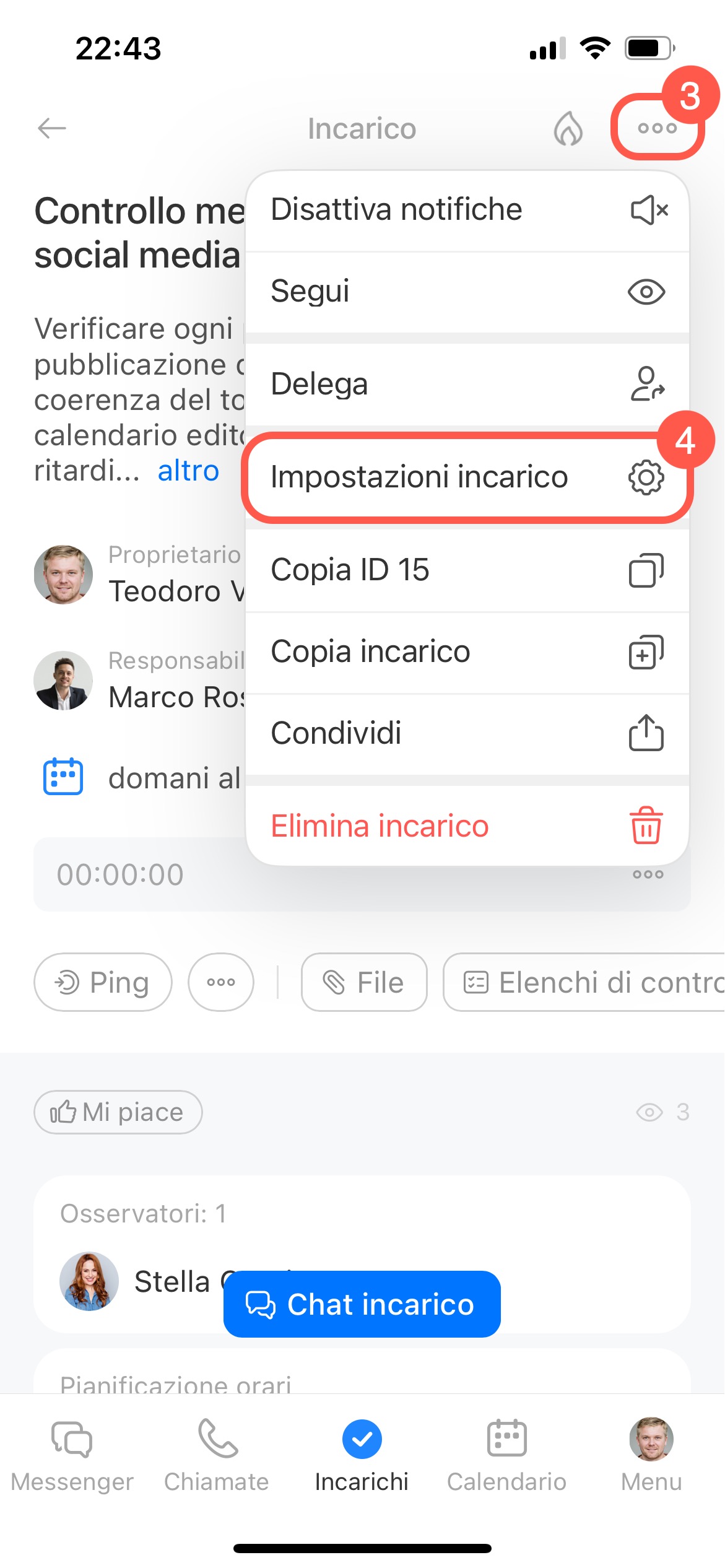Like the task with Mi piace

click(118, 1112)
